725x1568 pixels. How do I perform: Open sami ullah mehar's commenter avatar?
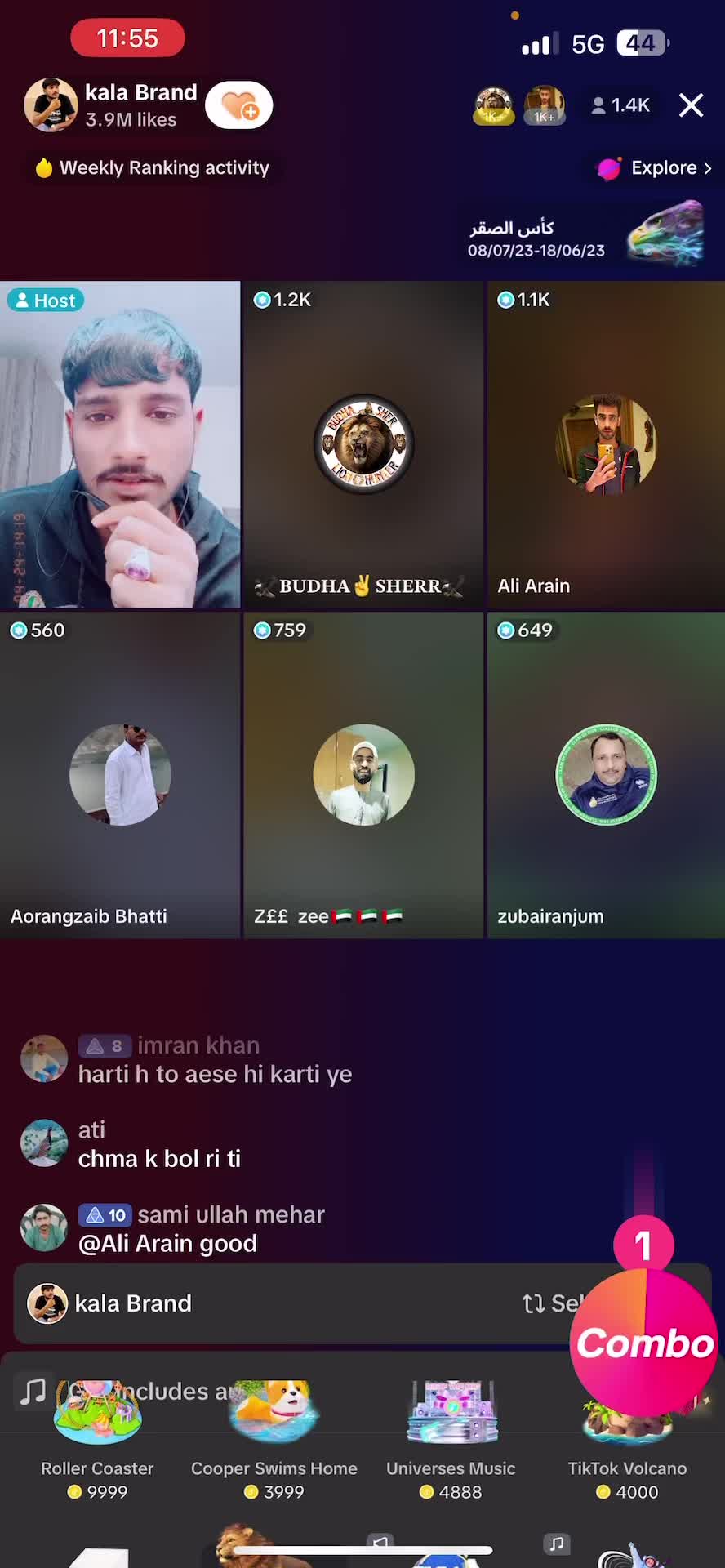44,1227
